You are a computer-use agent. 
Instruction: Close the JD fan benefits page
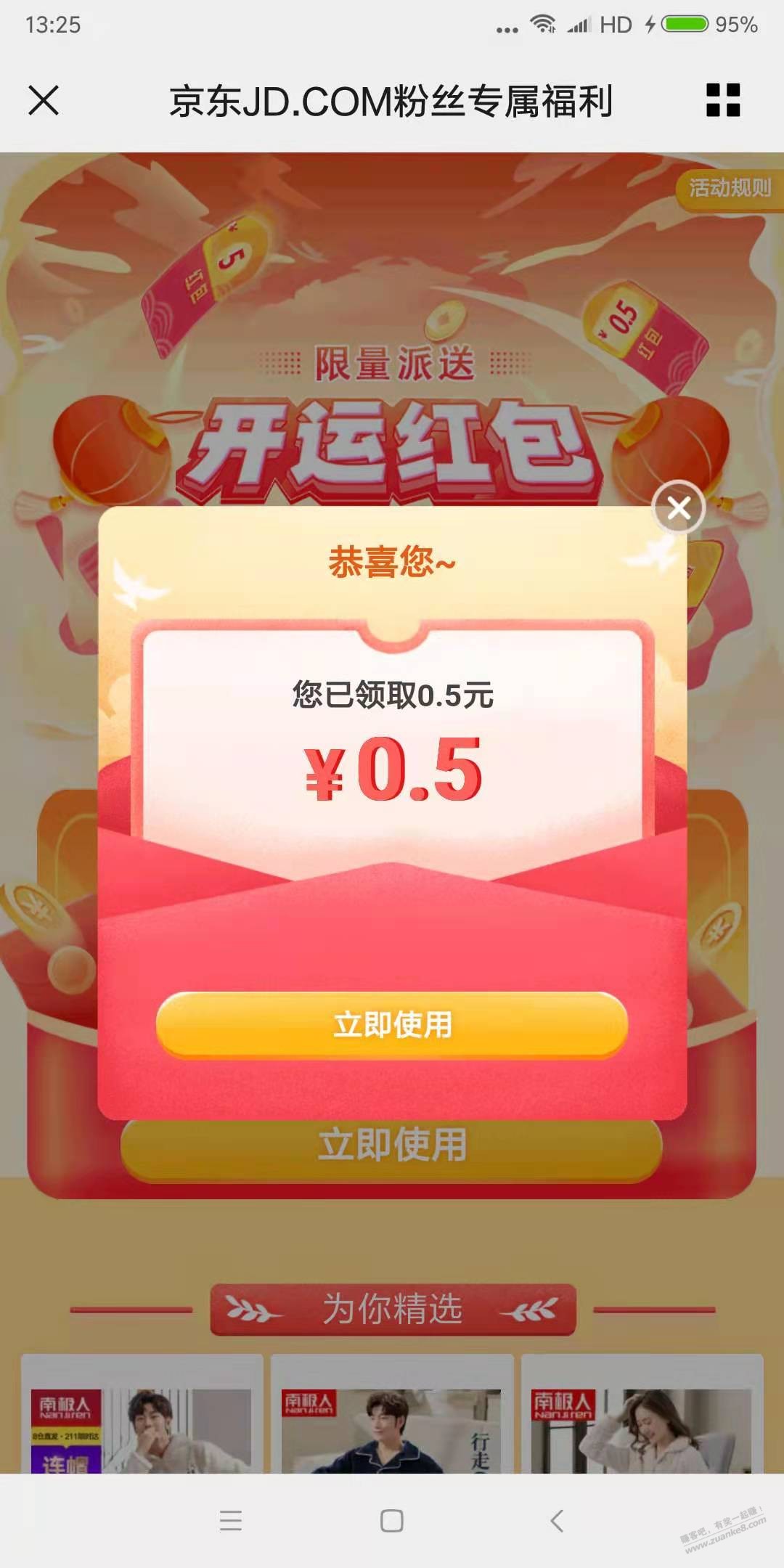tap(44, 100)
